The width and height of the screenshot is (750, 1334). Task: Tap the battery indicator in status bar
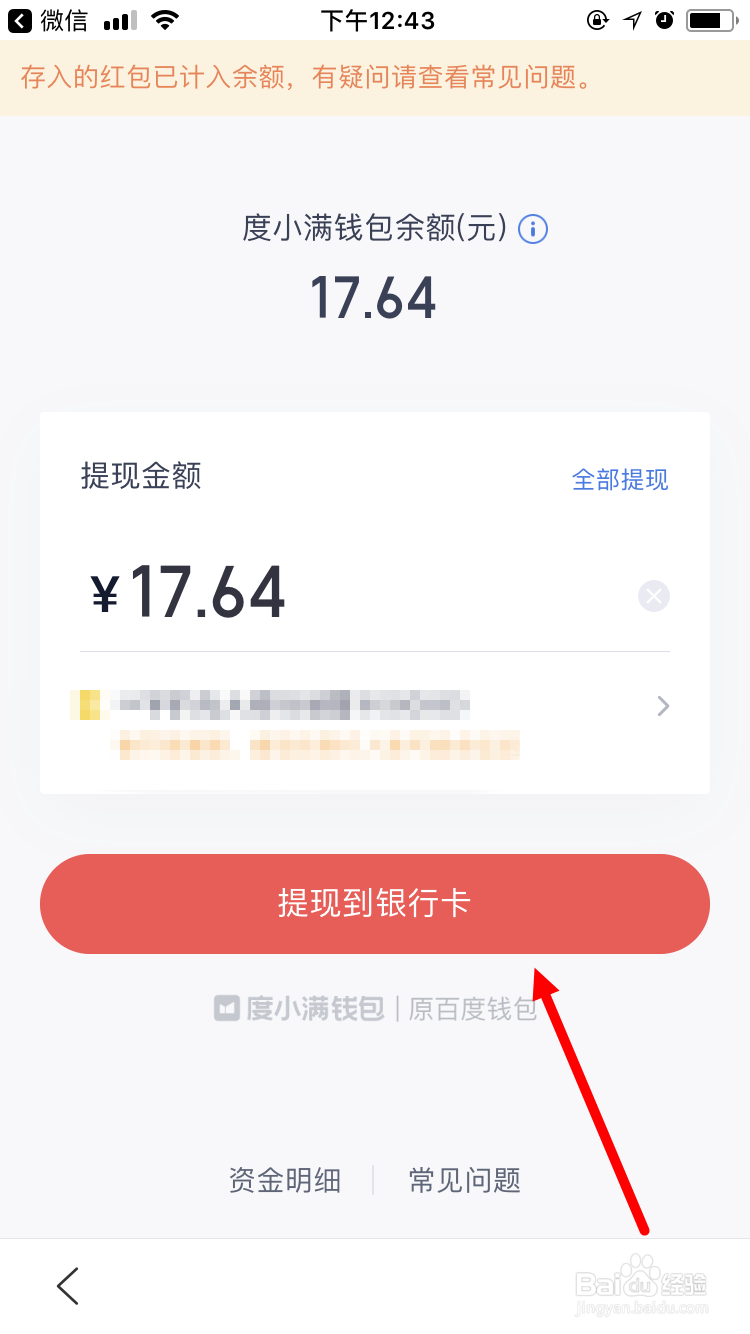click(x=711, y=18)
